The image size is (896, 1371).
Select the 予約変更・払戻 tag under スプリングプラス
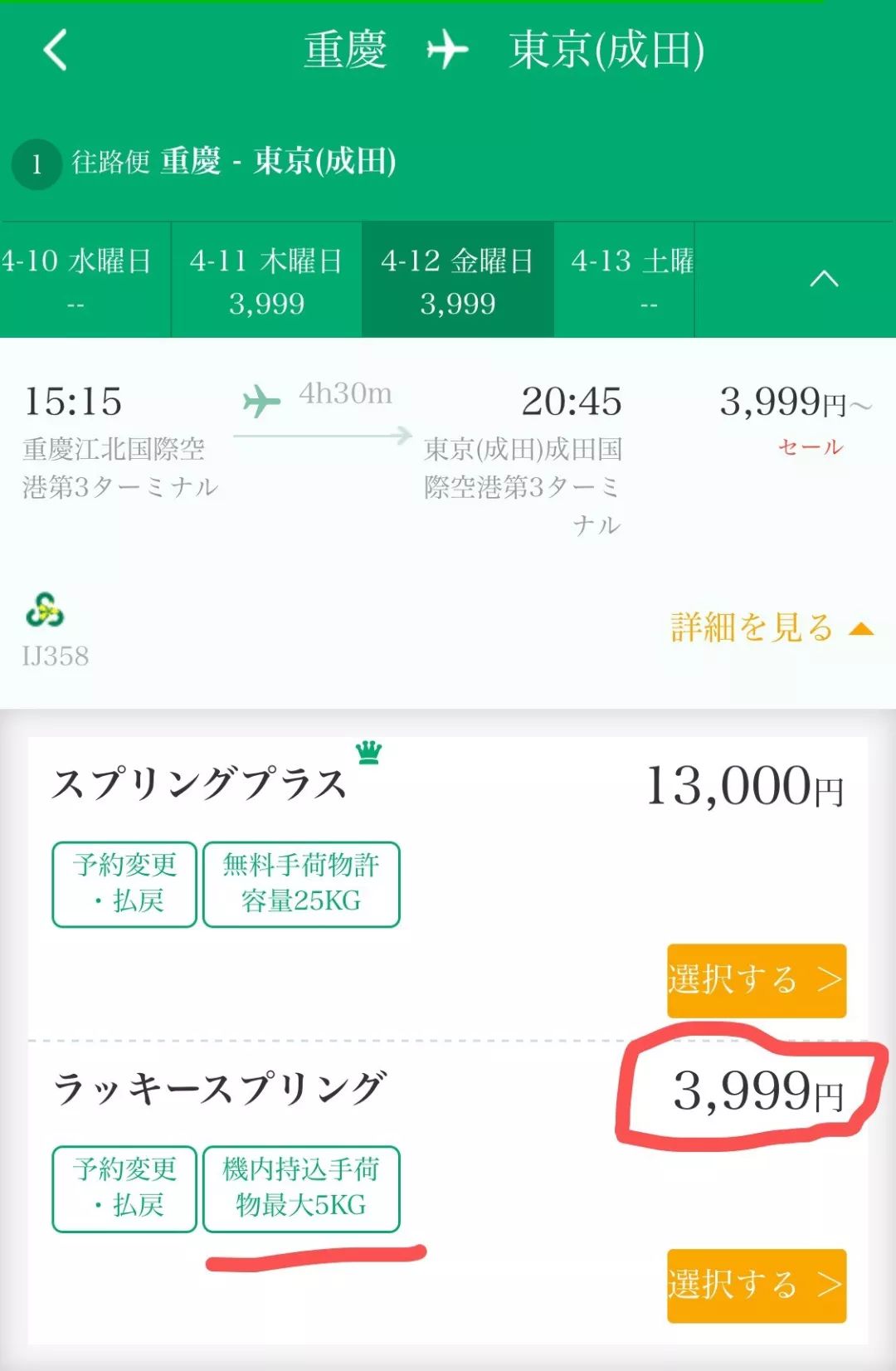click(122, 884)
